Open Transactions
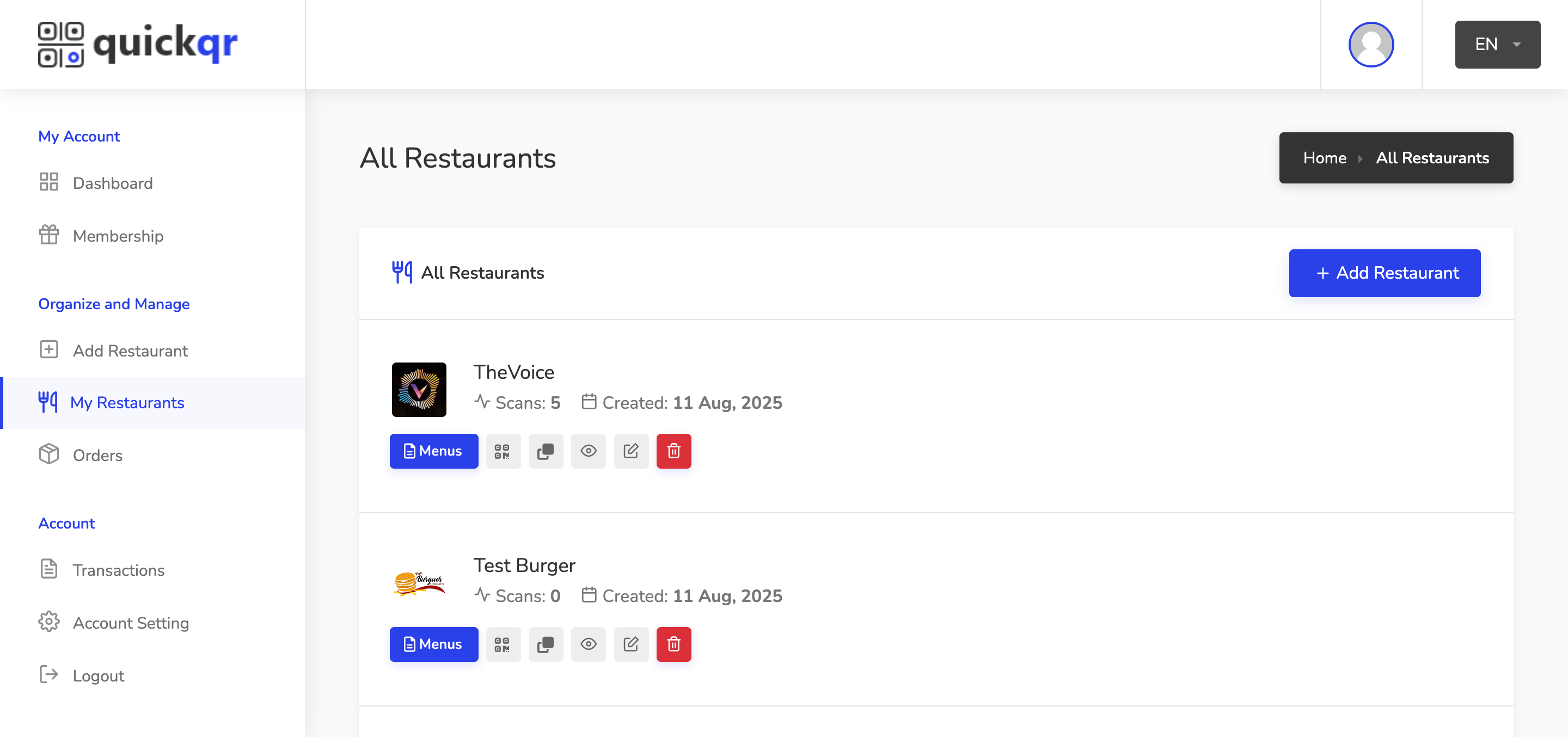The width and height of the screenshot is (1568, 737). 118,570
